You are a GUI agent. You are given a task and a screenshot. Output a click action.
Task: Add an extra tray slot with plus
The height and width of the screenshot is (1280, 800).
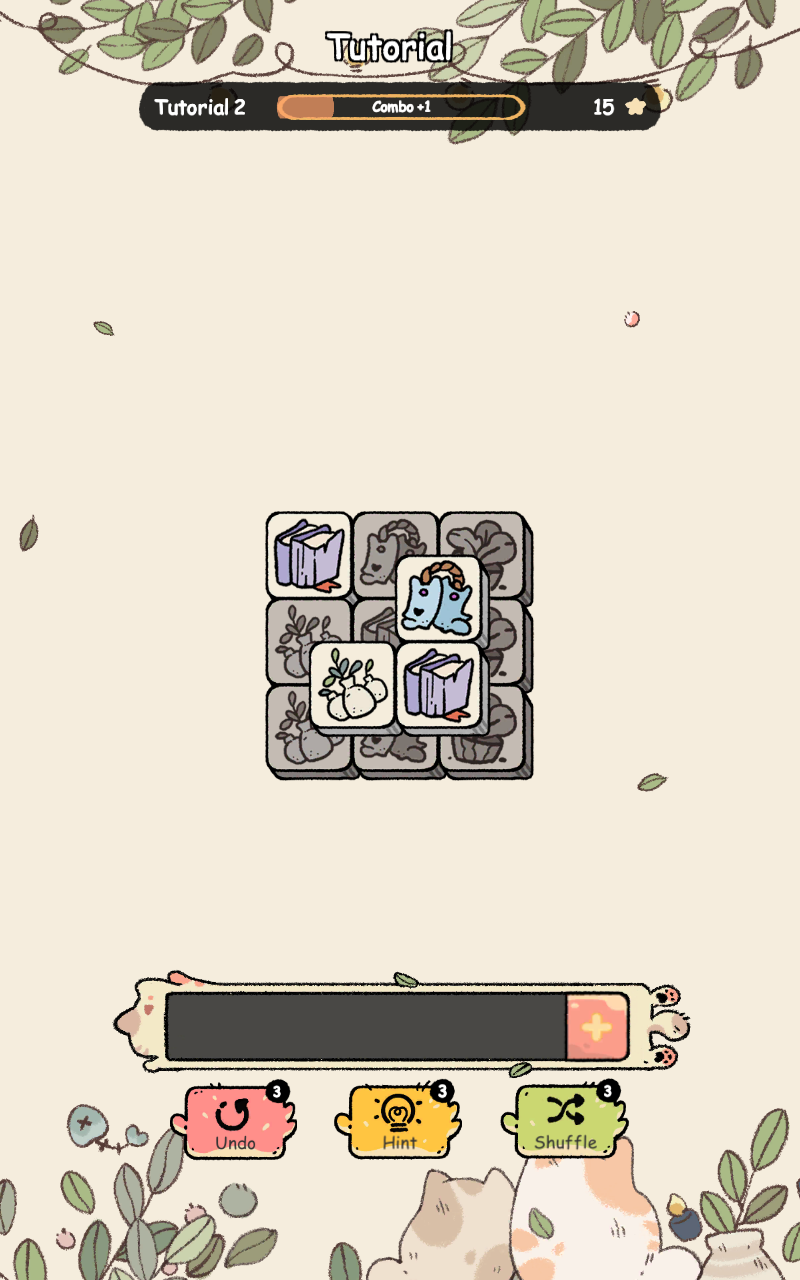596,1027
